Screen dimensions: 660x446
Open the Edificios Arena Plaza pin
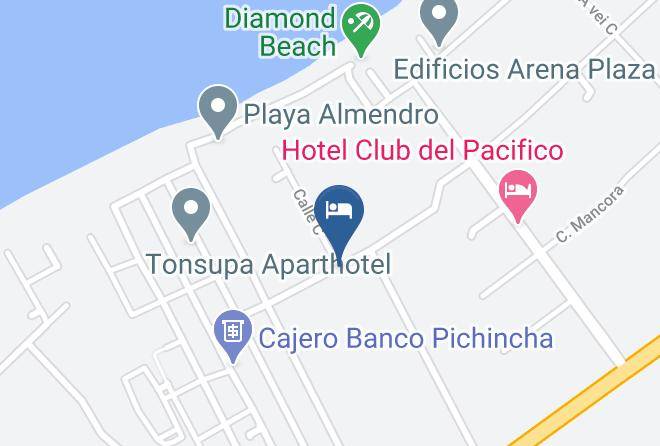coord(437,19)
